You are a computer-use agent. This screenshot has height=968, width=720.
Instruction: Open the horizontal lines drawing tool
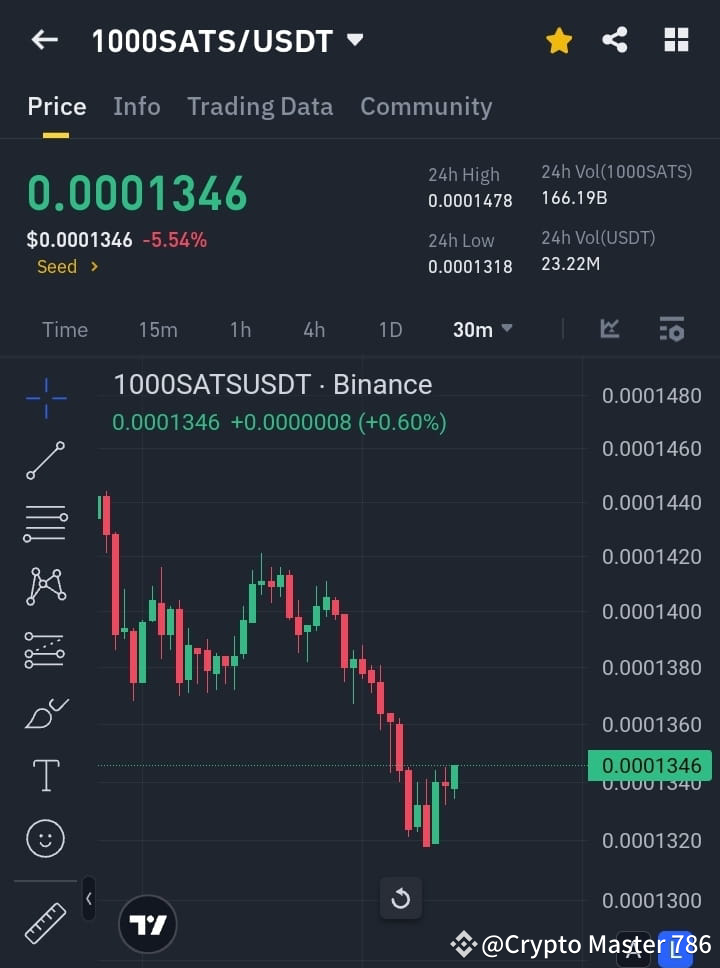[x=44, y=524]
